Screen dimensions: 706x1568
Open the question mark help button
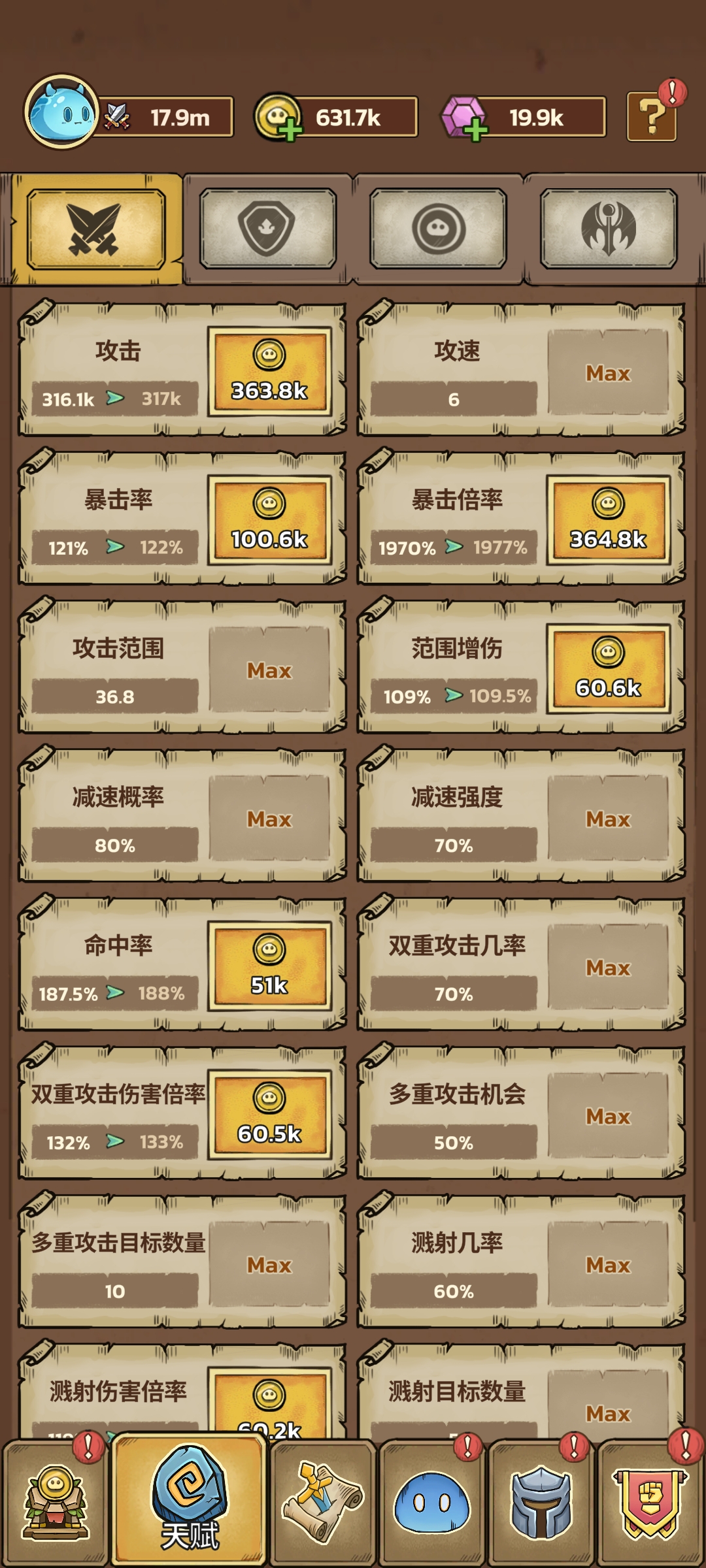pos(651,117)
